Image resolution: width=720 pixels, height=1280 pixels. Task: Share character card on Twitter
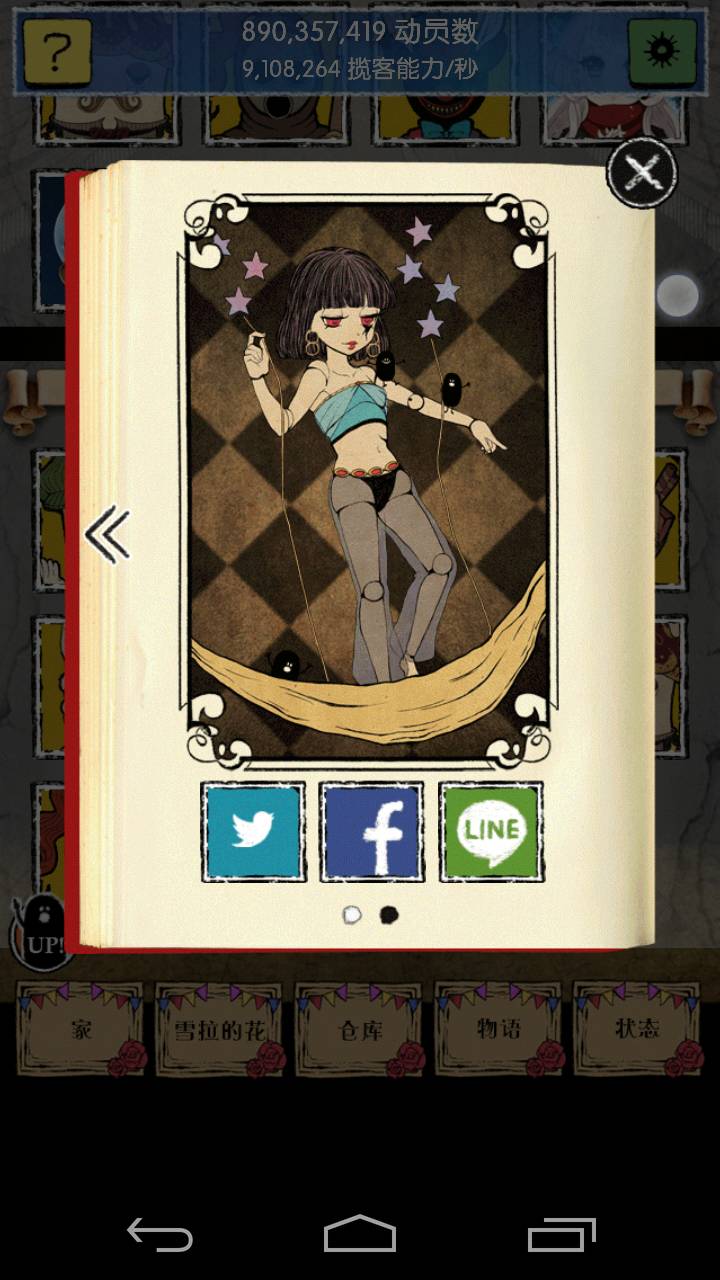[x=253, y=832]
